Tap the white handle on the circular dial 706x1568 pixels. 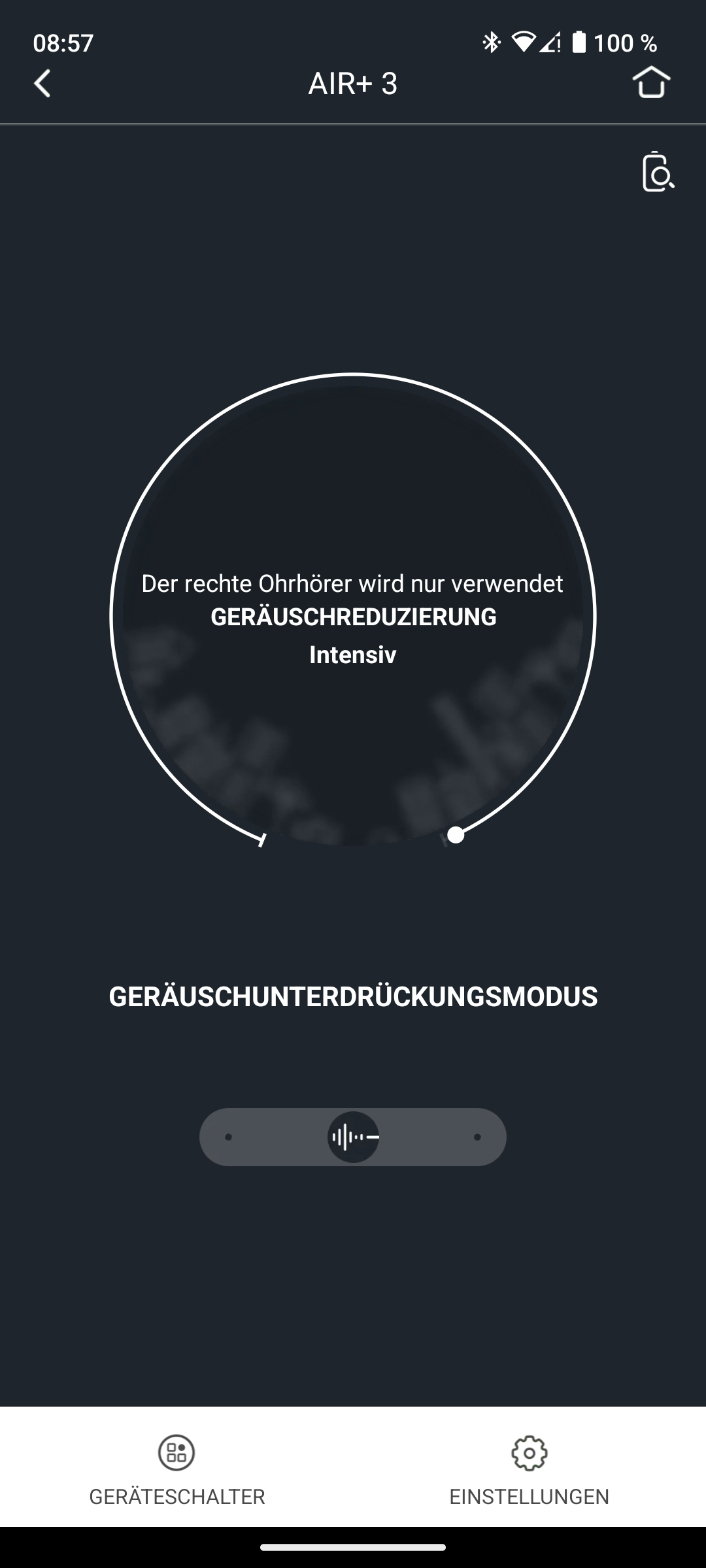456,835
